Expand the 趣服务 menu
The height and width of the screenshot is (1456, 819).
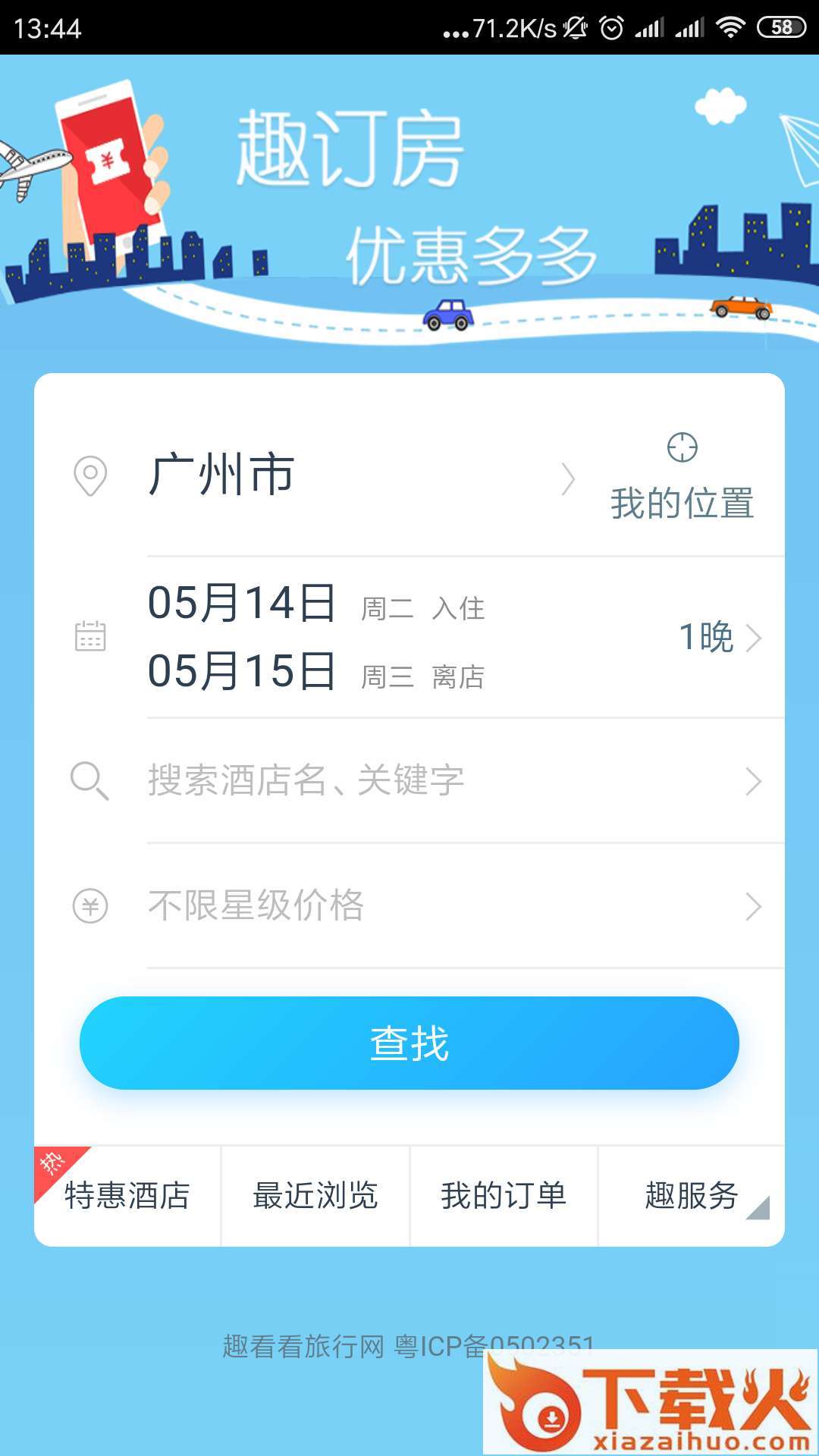(x=692, y=1196)
